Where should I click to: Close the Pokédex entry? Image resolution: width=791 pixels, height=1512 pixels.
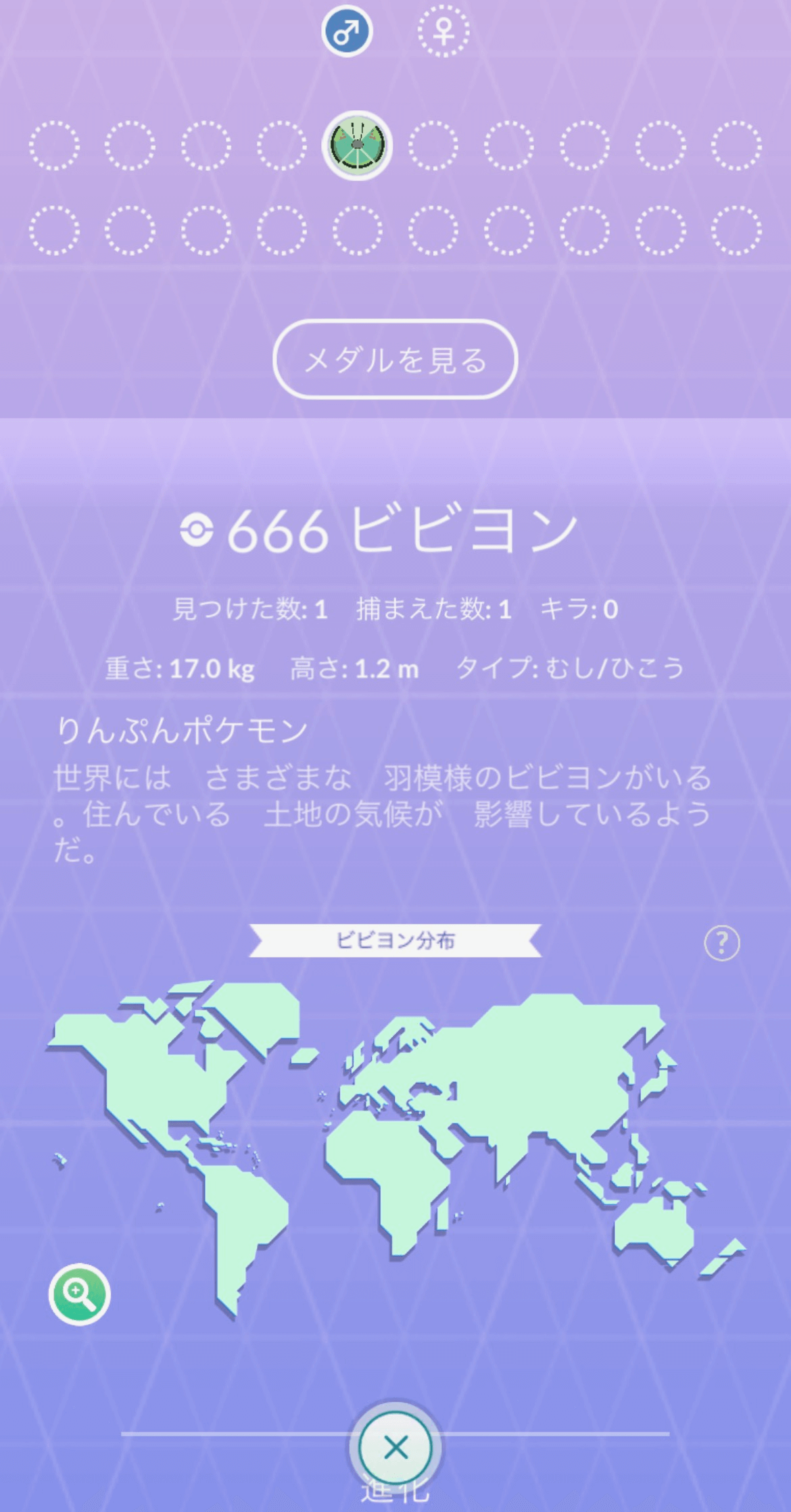pos(395,1448)
